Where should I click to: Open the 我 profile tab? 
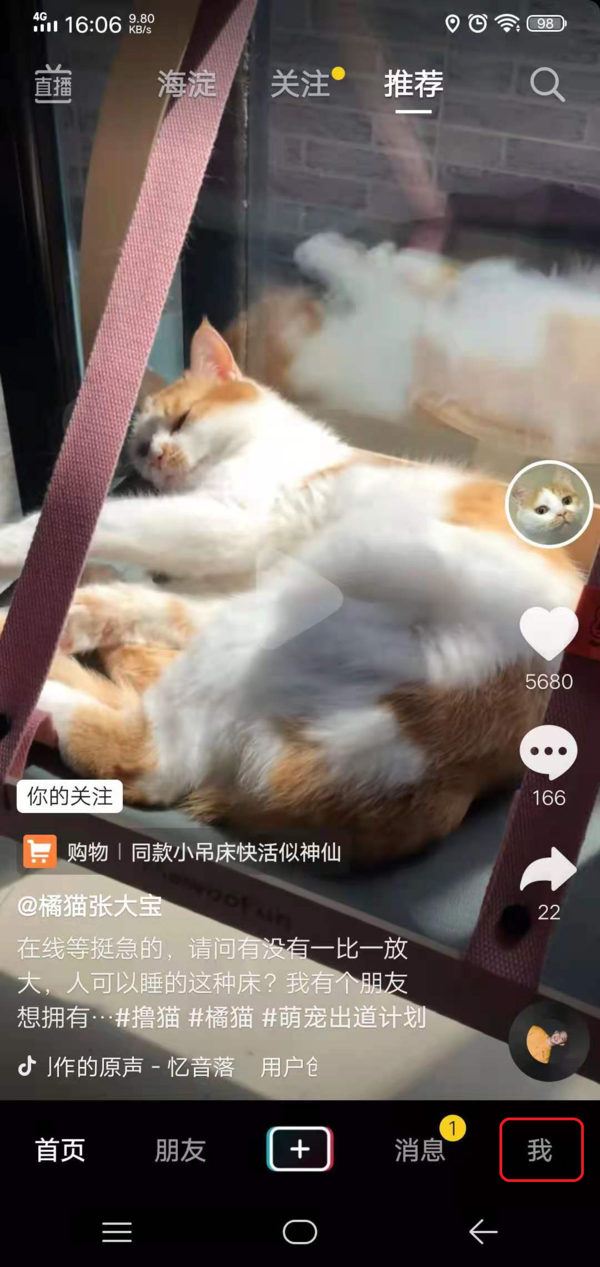540,1150
